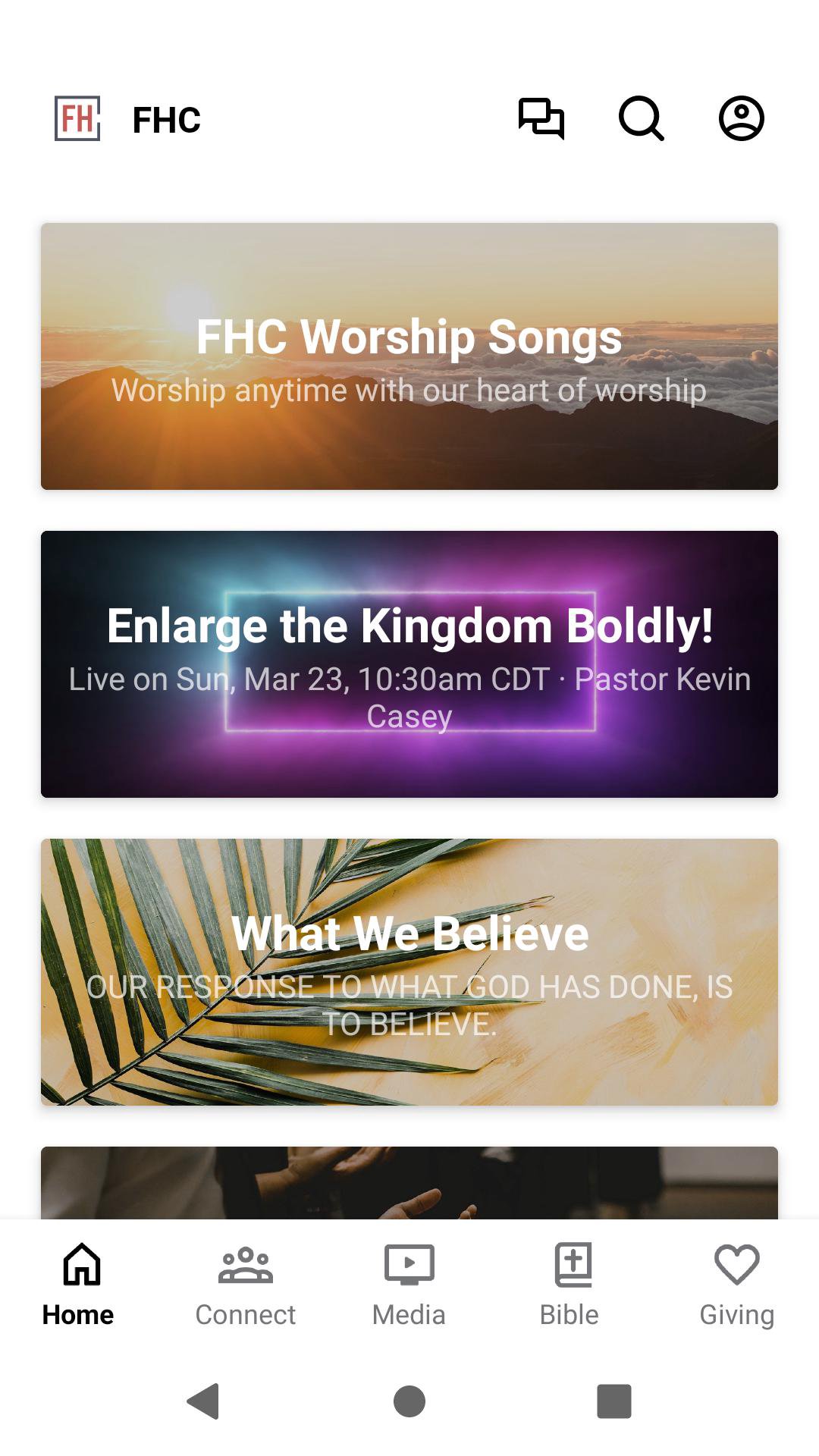The height and width of the screenshot is (1456, 819).
Task: Open the FHC Worship Songs card
Action: [409, 356]
